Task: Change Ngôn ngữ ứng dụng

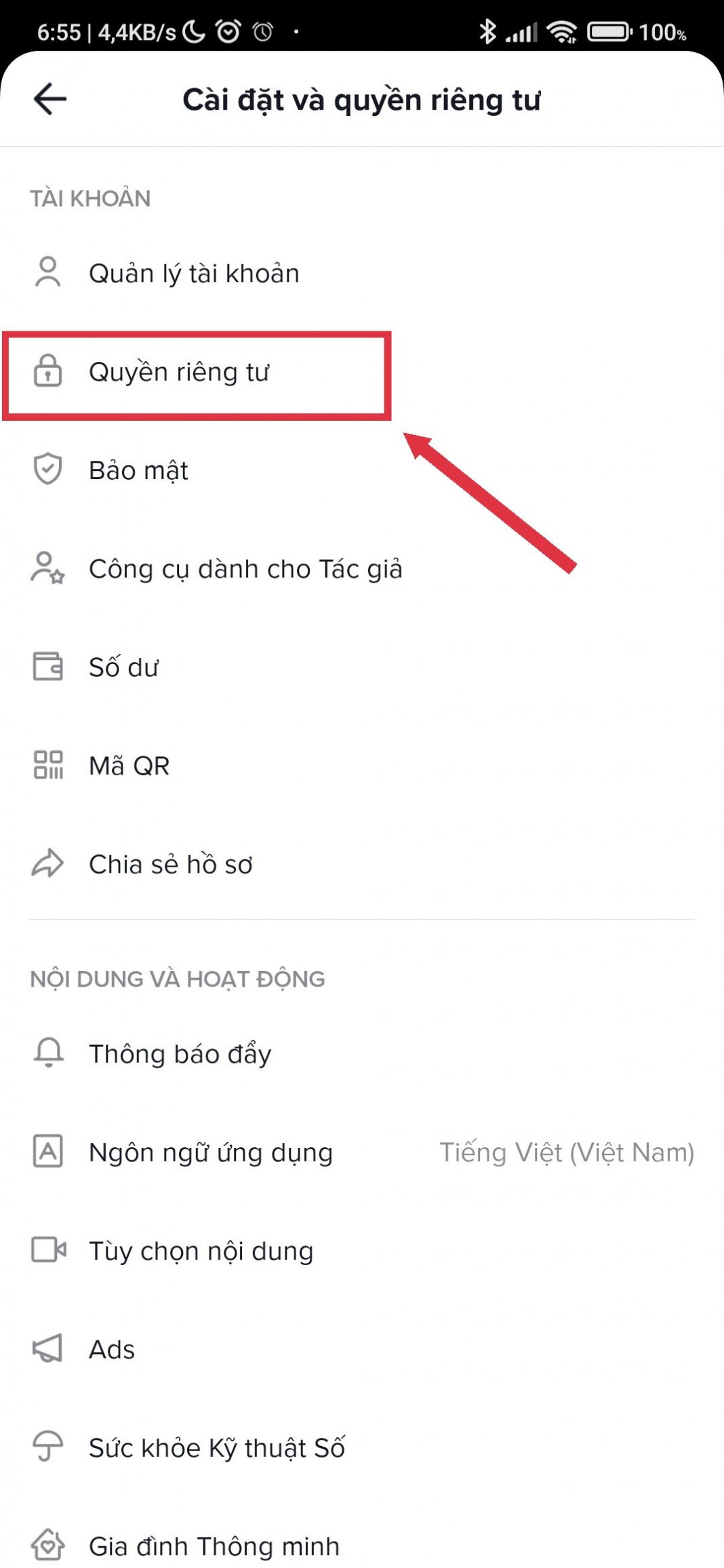Action: tap(211, 1153)
